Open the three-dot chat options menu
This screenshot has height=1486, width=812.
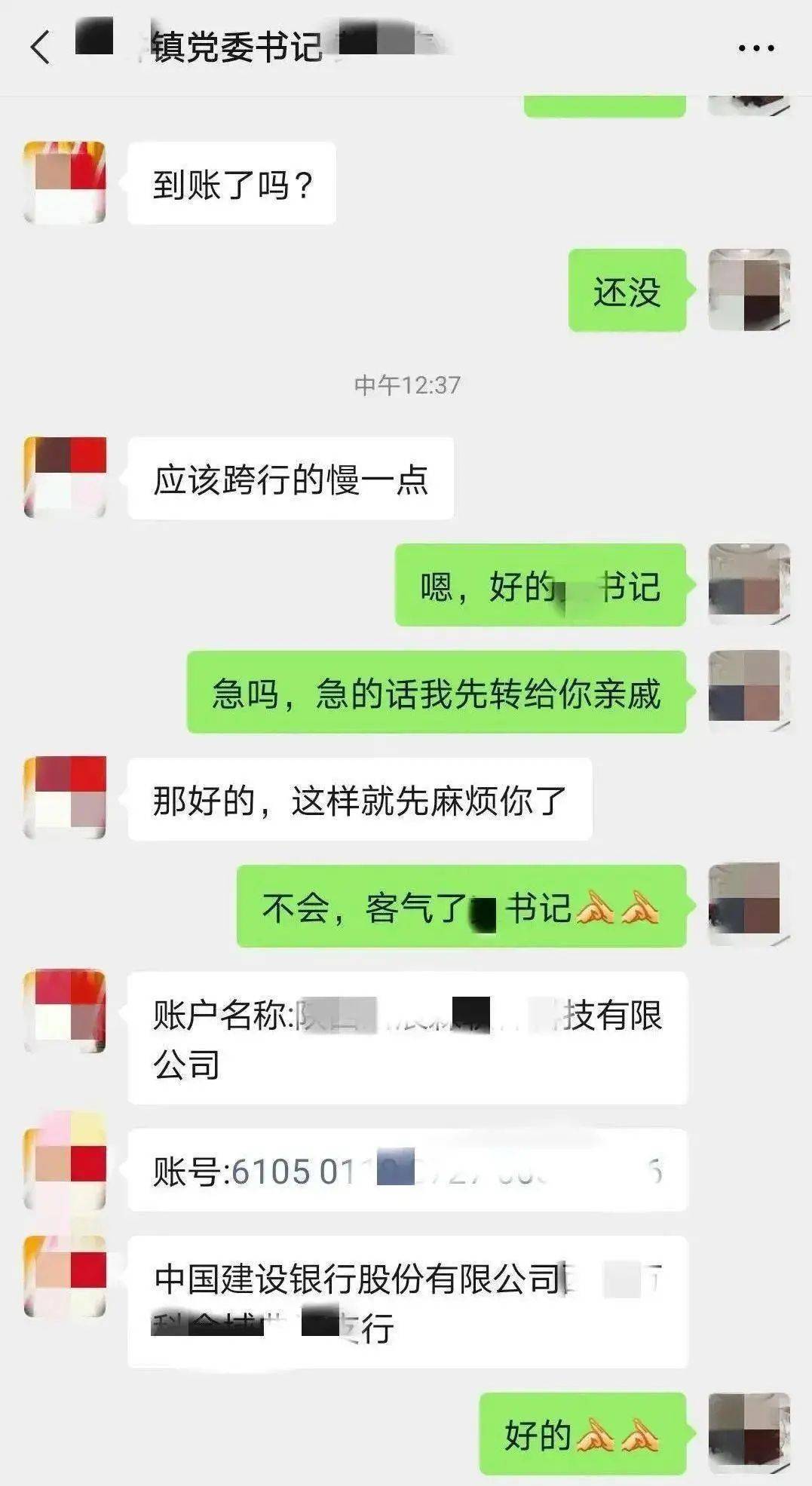[x=755, y=48]
